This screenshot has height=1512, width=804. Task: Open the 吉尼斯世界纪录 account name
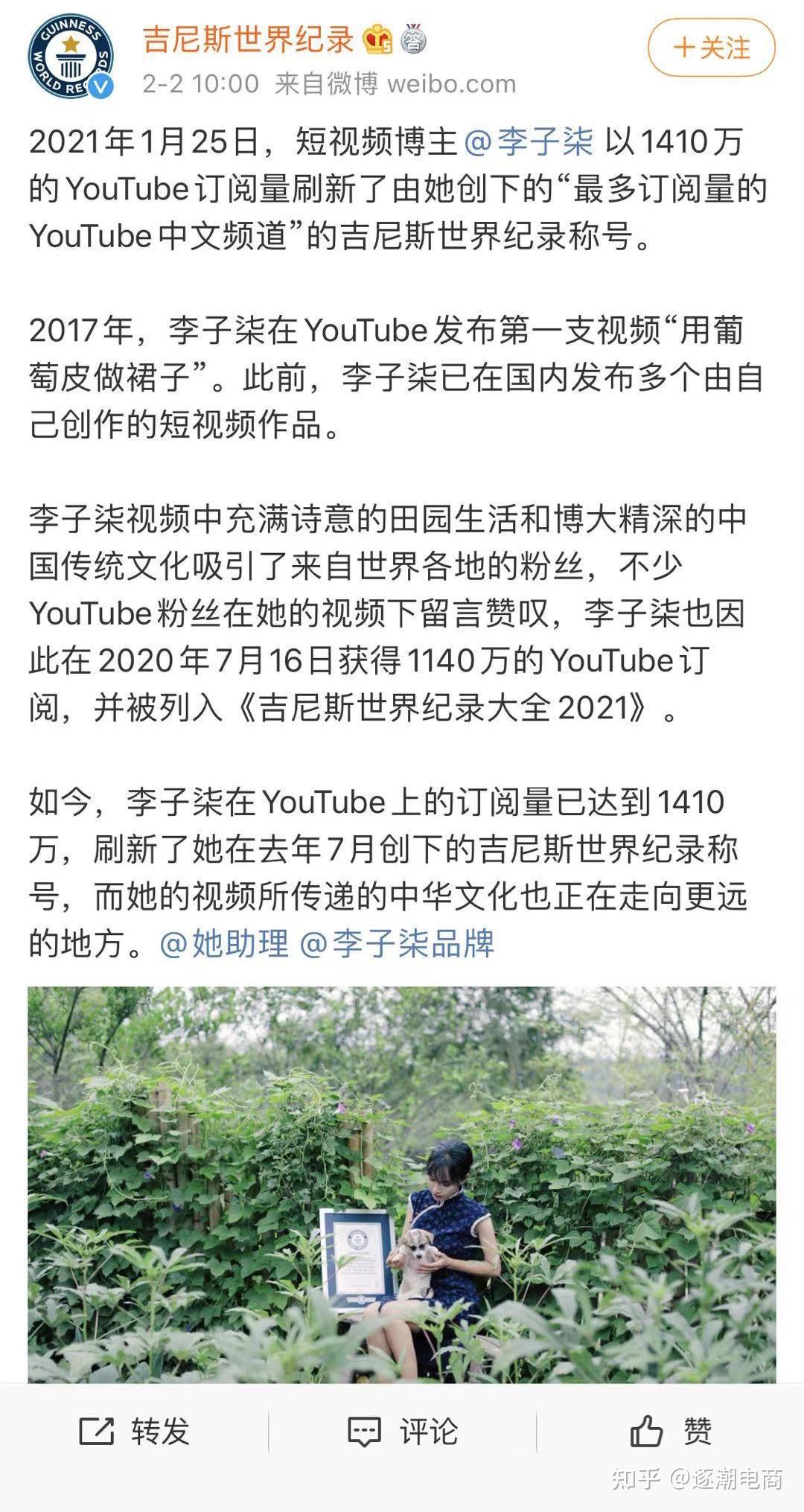click(248, 39)
